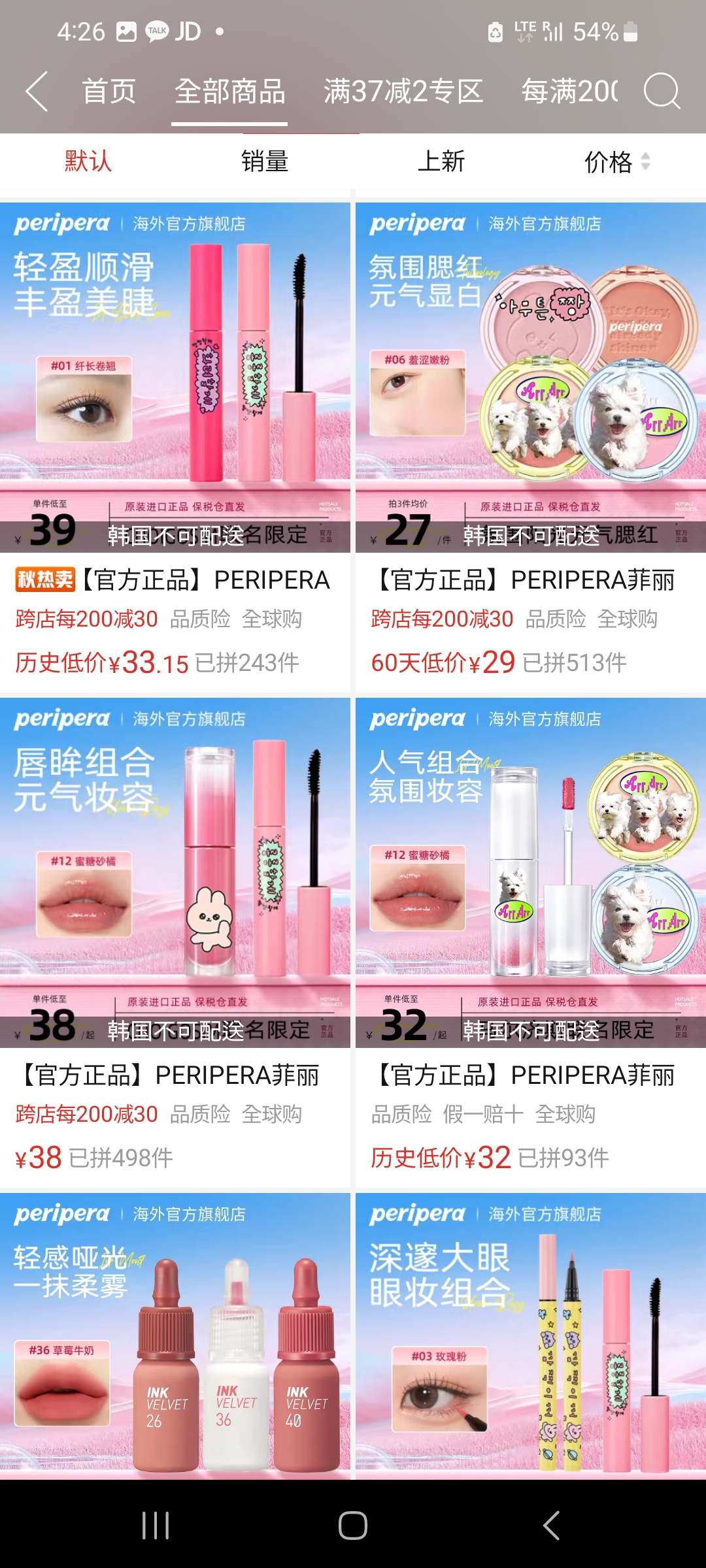Open the store search icon
The width and height of the screenshot is (706, 1568).
coord(662,91)
